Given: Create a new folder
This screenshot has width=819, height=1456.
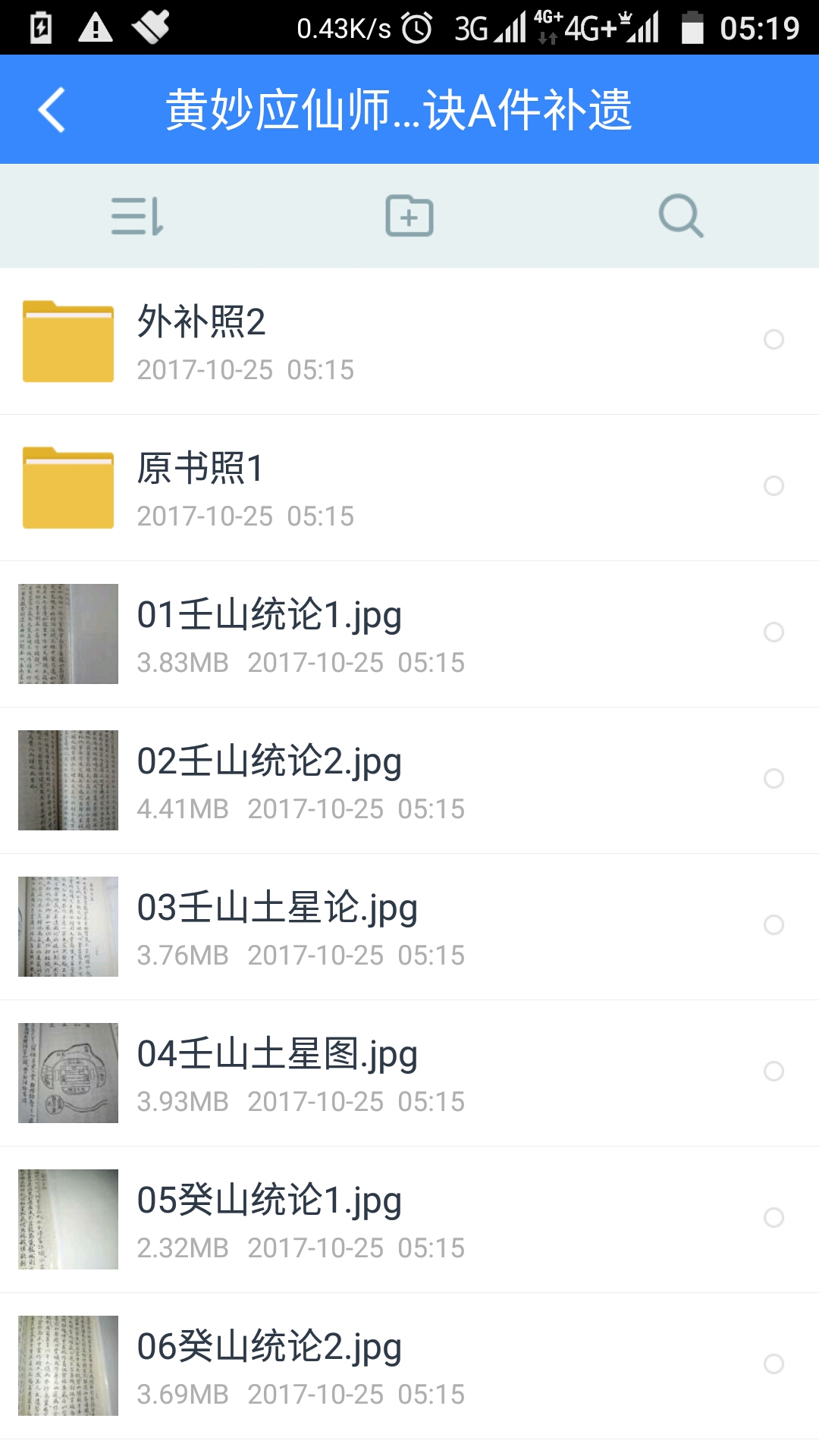Looking at the screenshot, I should click(x=409, y=216).
